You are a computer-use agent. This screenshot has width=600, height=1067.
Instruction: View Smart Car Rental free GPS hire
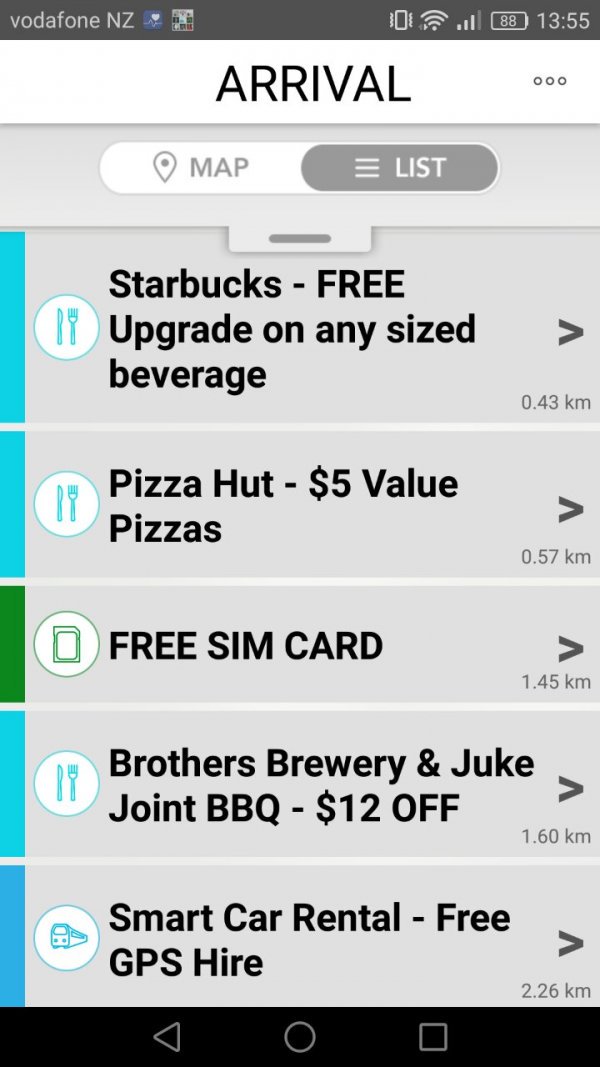(300, 936)
